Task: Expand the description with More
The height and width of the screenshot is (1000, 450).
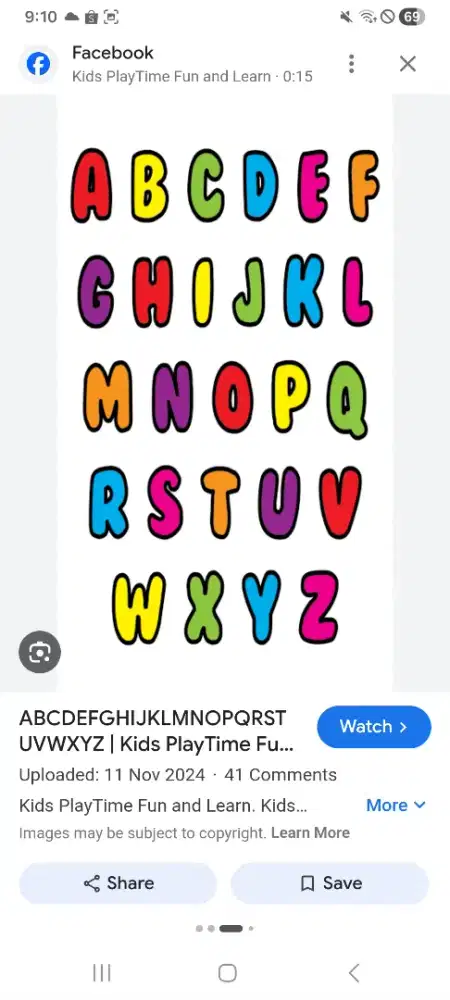Action: click(x=395, y=805)
